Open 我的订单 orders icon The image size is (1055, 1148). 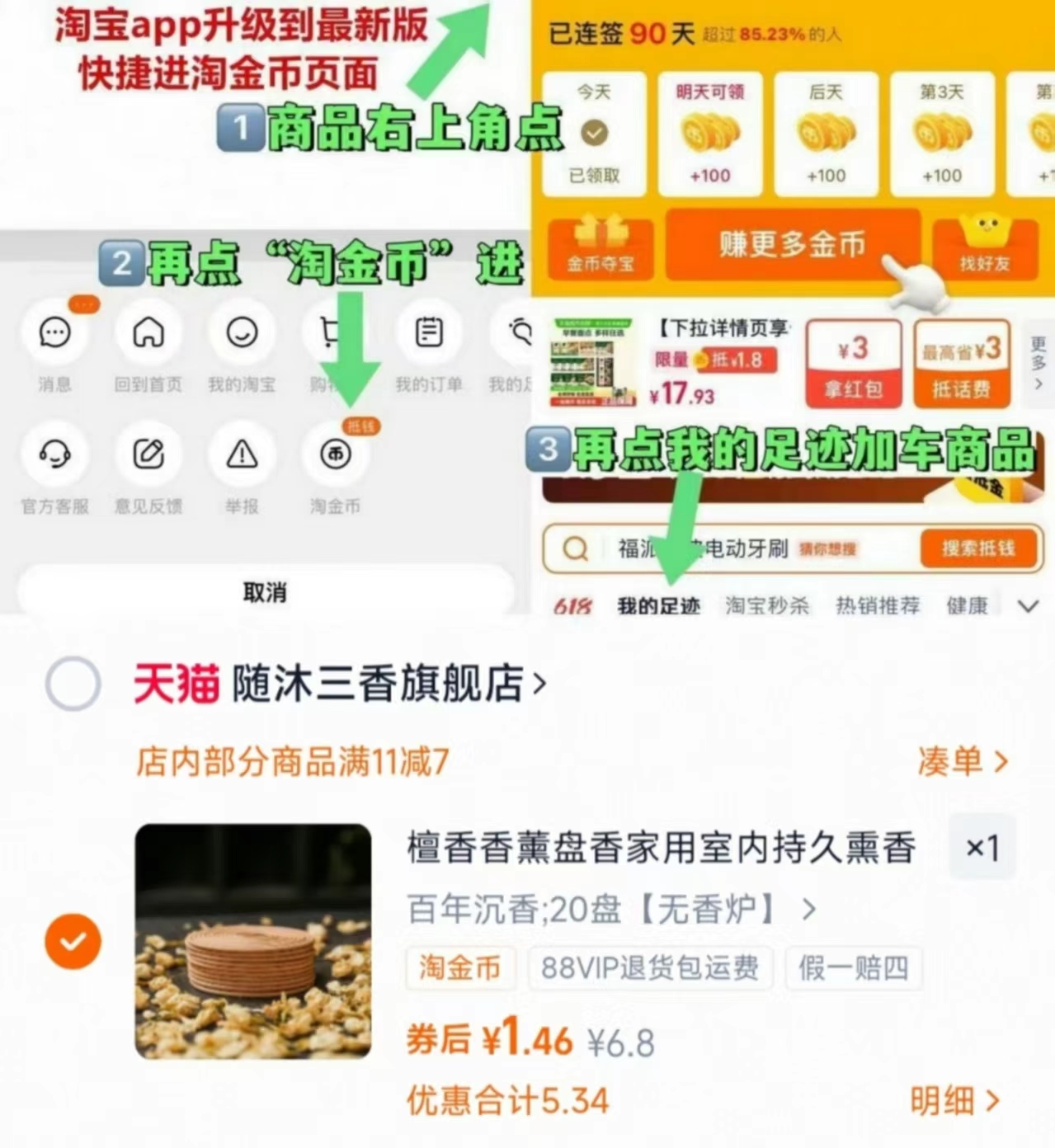pos(428,332)
